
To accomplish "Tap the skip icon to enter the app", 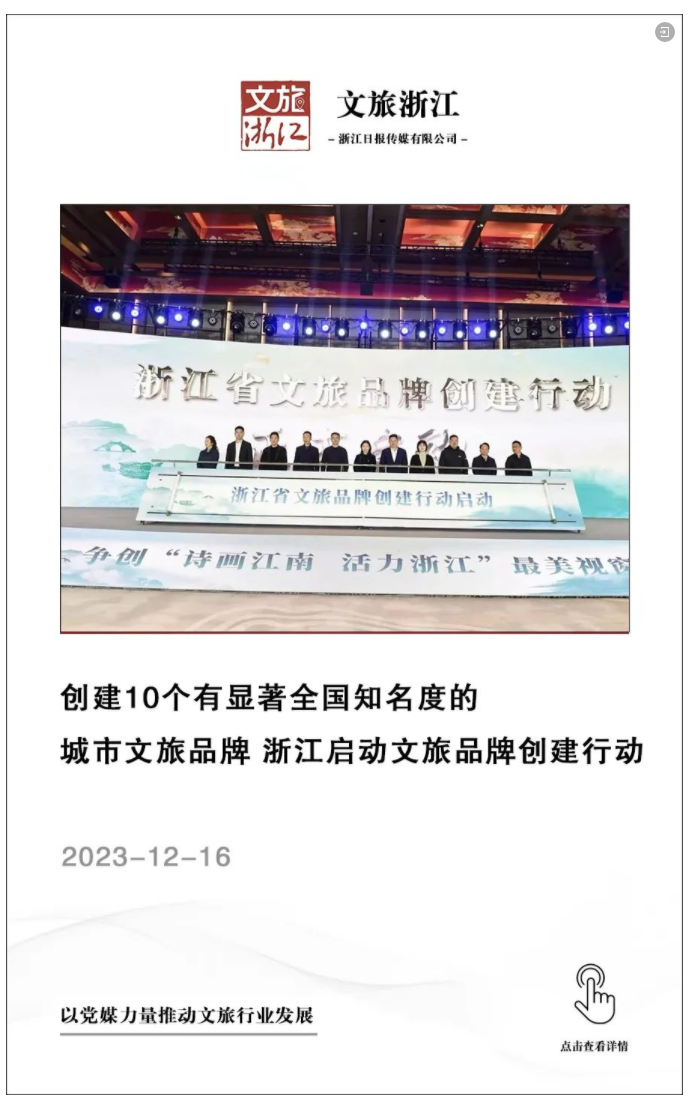I will [x=665, y=33].
